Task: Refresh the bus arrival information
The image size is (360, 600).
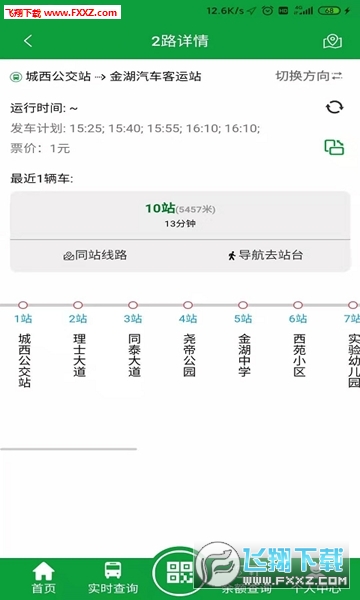Action: [334, 108]
